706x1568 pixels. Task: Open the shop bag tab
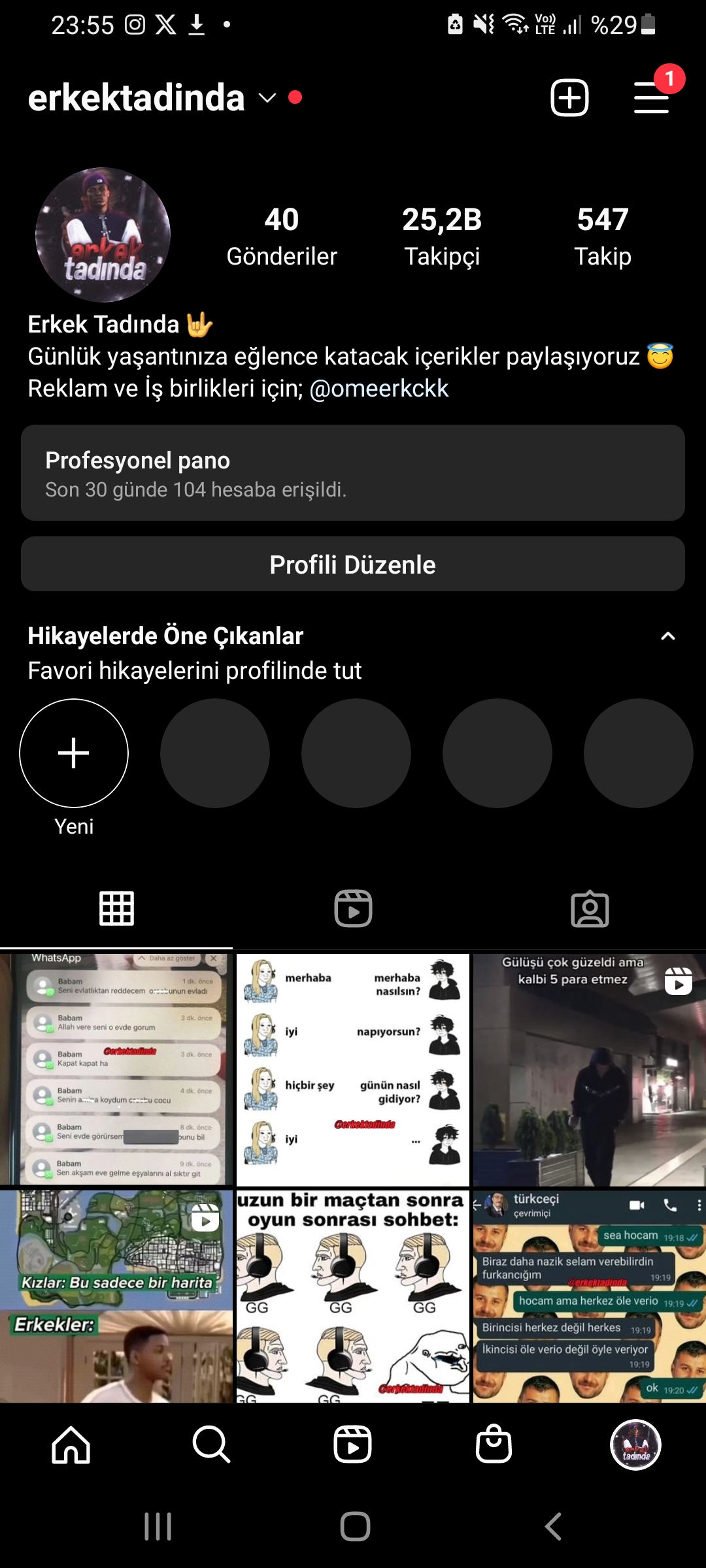(x=494, y=1445)
